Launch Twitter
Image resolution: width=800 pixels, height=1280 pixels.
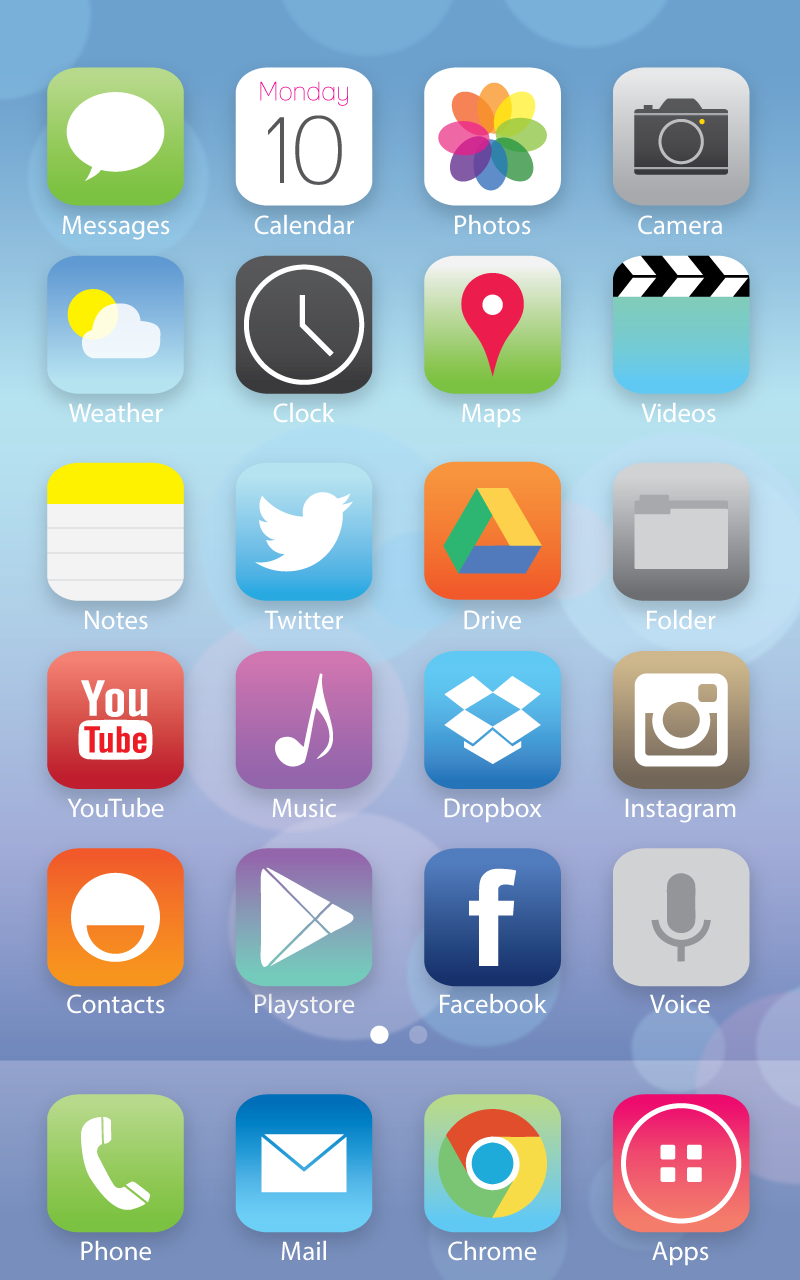click(x=304, y=531)
